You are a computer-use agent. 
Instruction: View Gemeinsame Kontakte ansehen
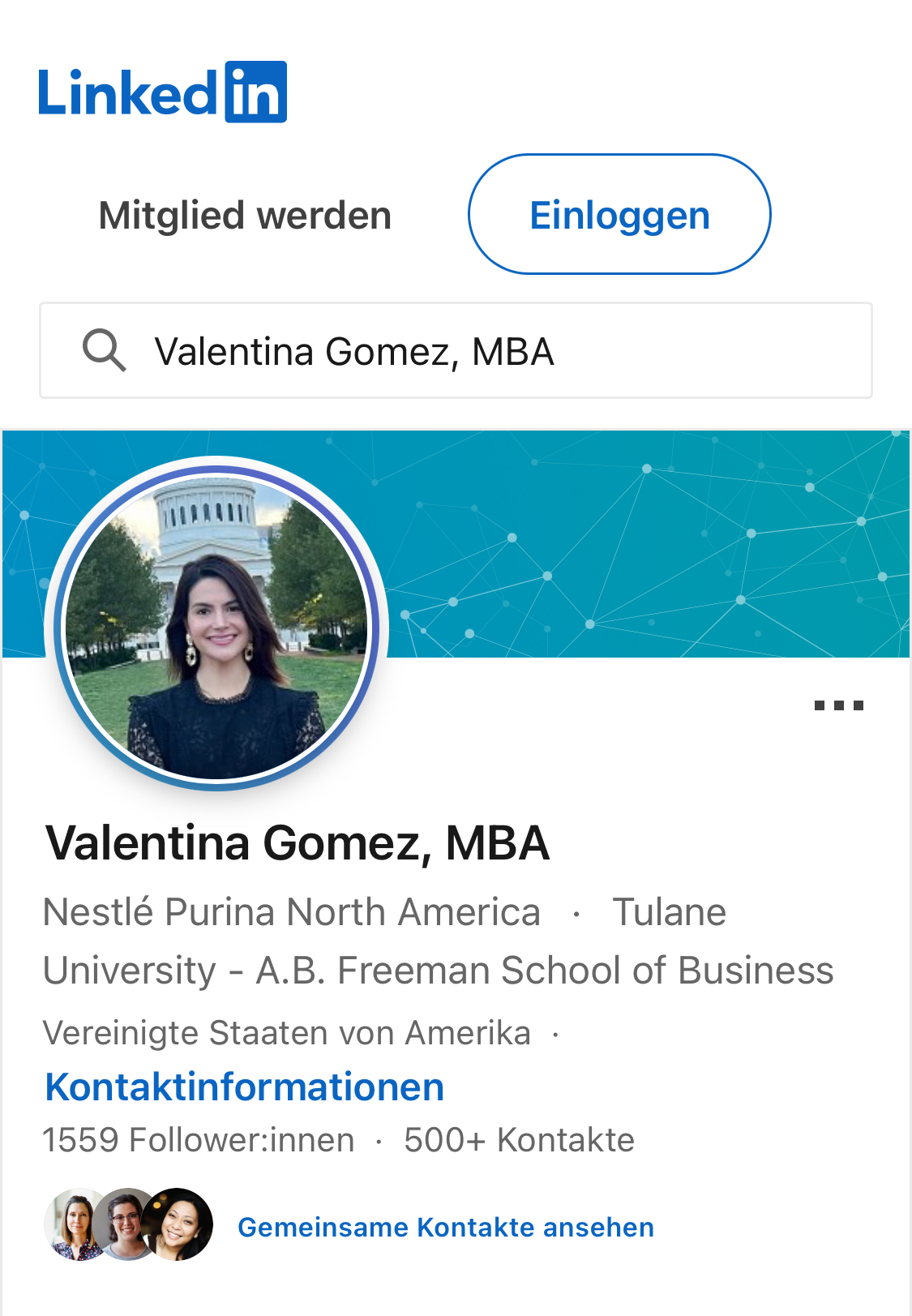click(445, 1227)
